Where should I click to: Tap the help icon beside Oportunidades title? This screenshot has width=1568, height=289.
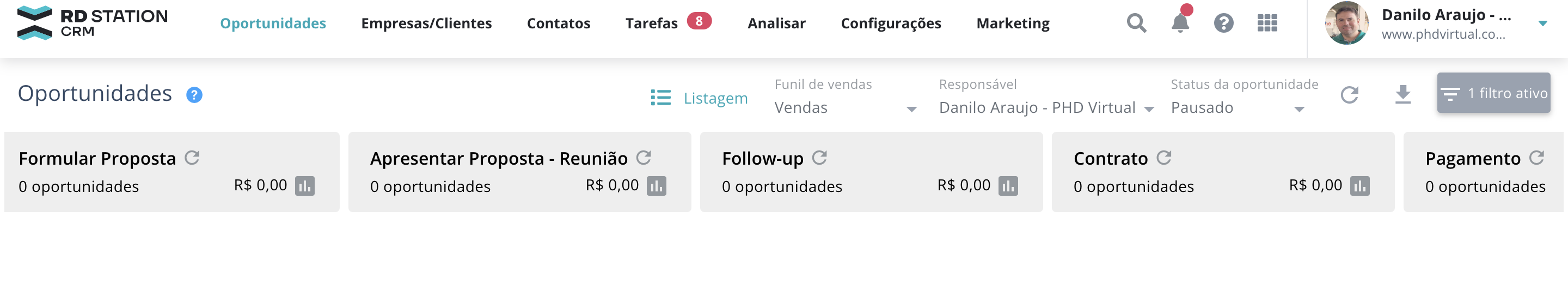(194, 94)
